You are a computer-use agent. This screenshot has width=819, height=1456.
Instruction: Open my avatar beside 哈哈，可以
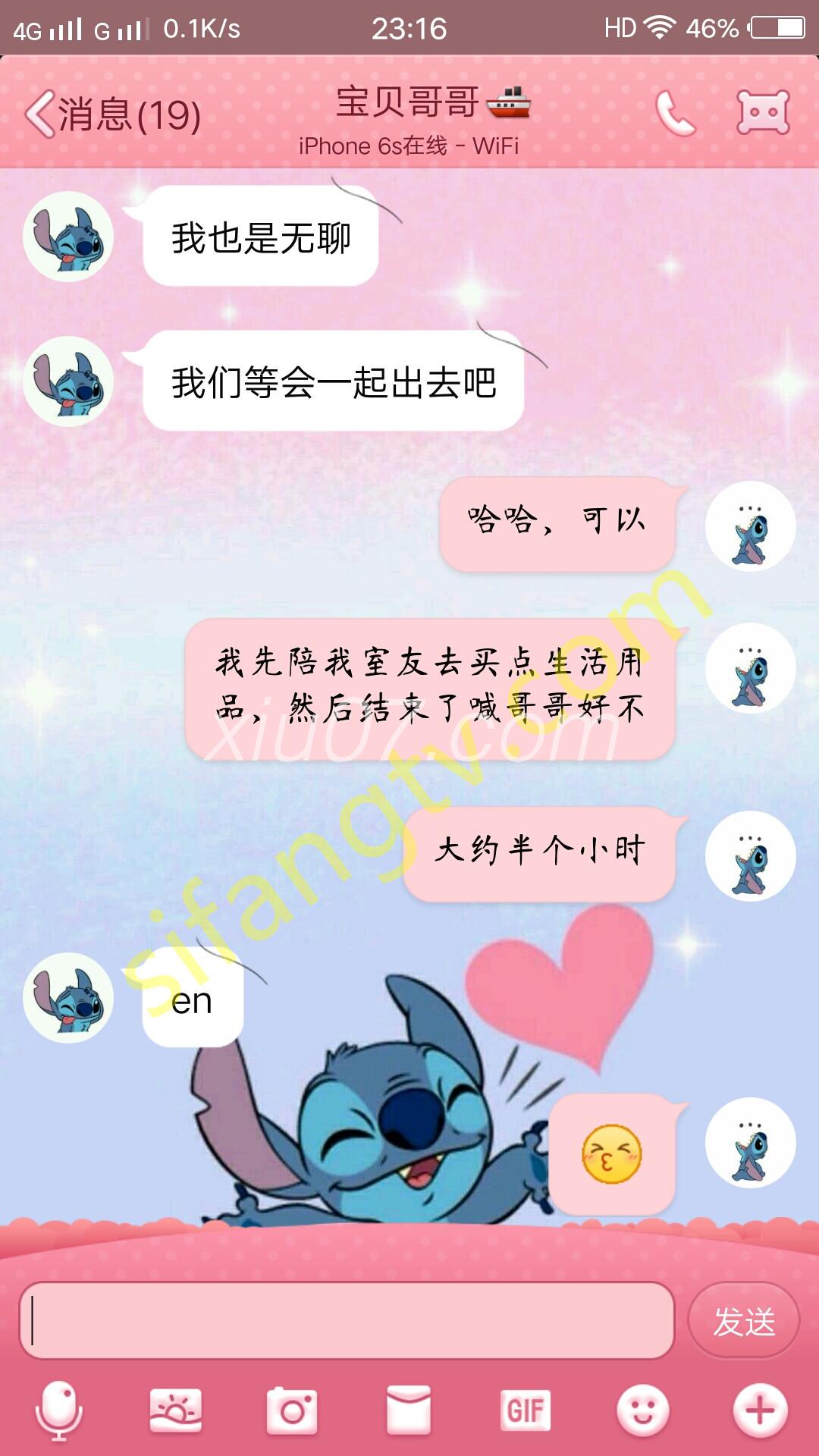click(x=750, y=526)
